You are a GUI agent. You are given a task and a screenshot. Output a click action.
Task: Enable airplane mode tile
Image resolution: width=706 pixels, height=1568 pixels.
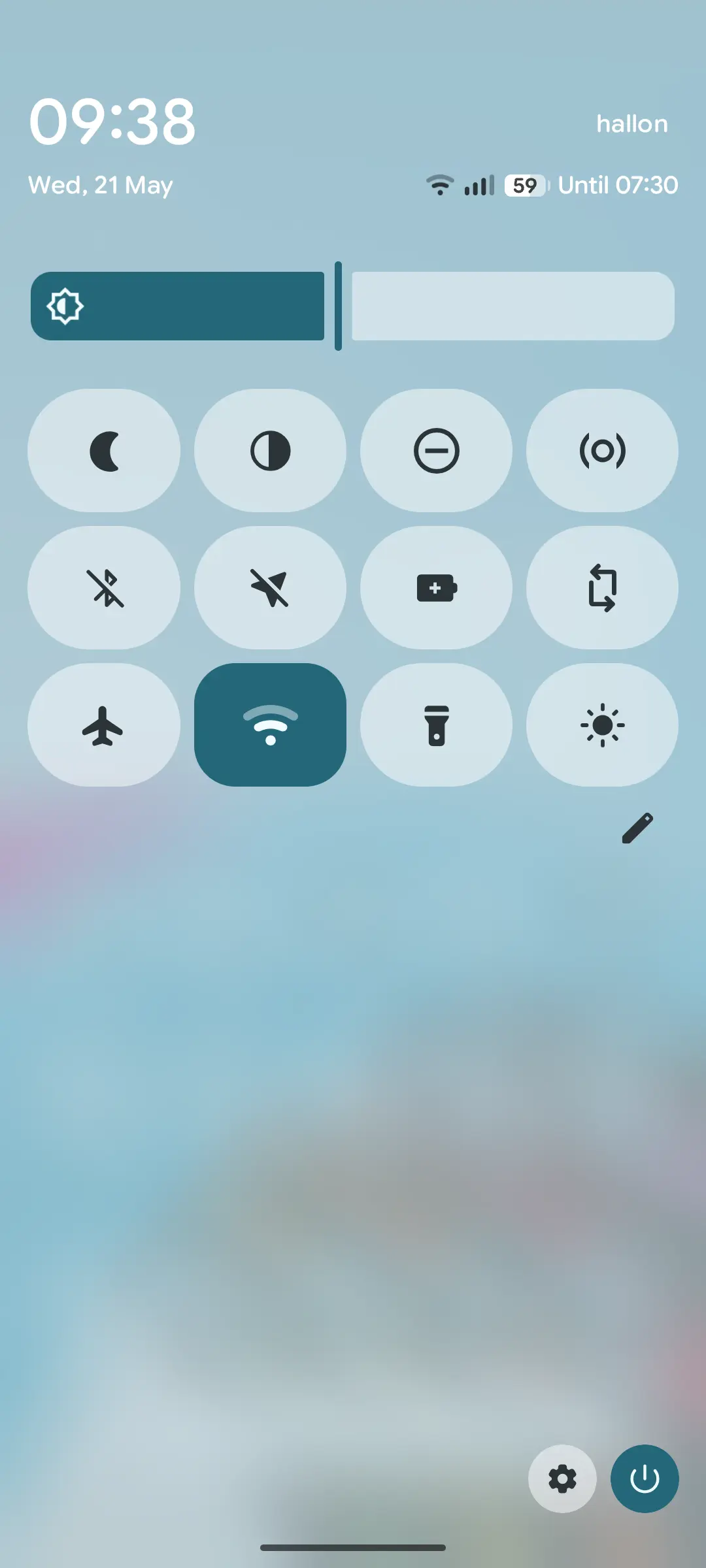104,725
